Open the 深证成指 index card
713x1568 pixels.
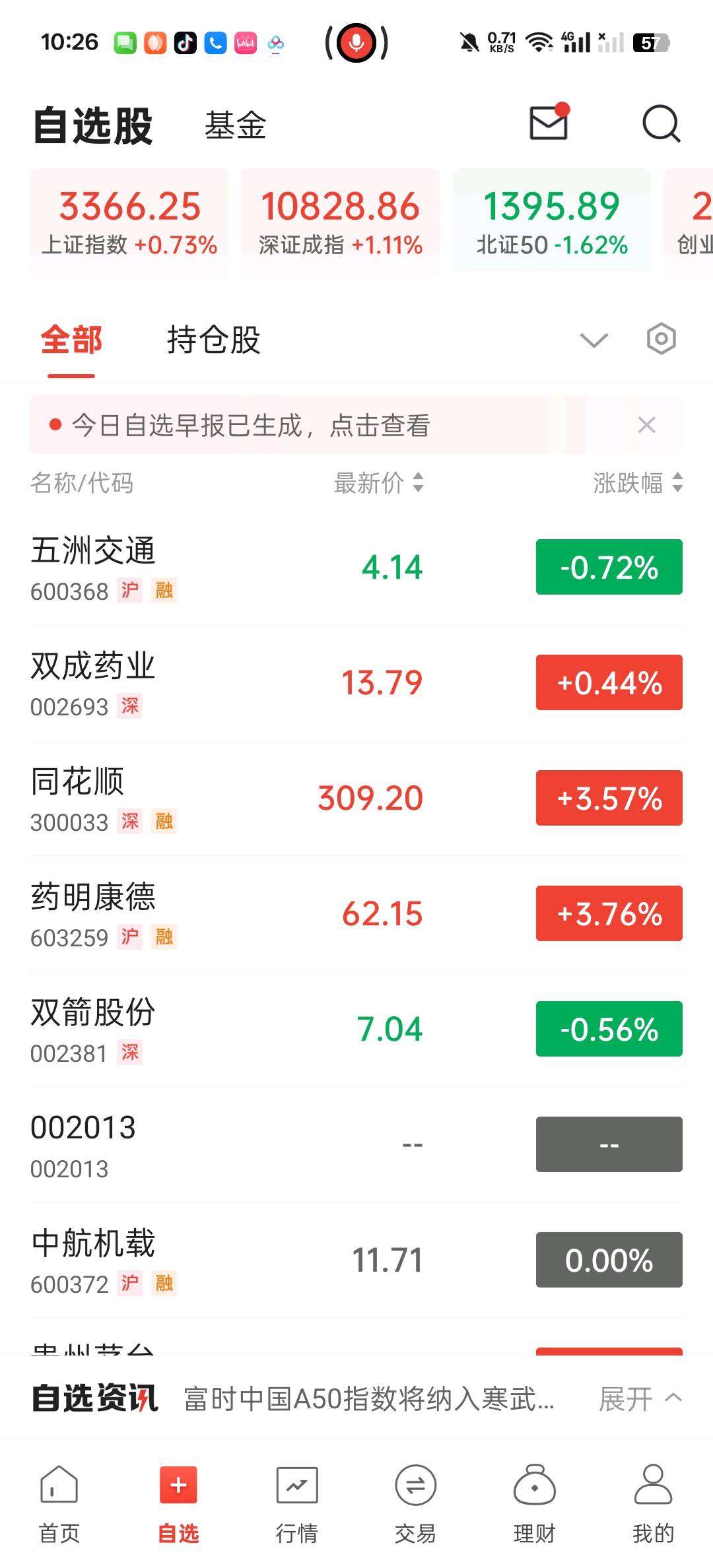click(x=341, y=222)
